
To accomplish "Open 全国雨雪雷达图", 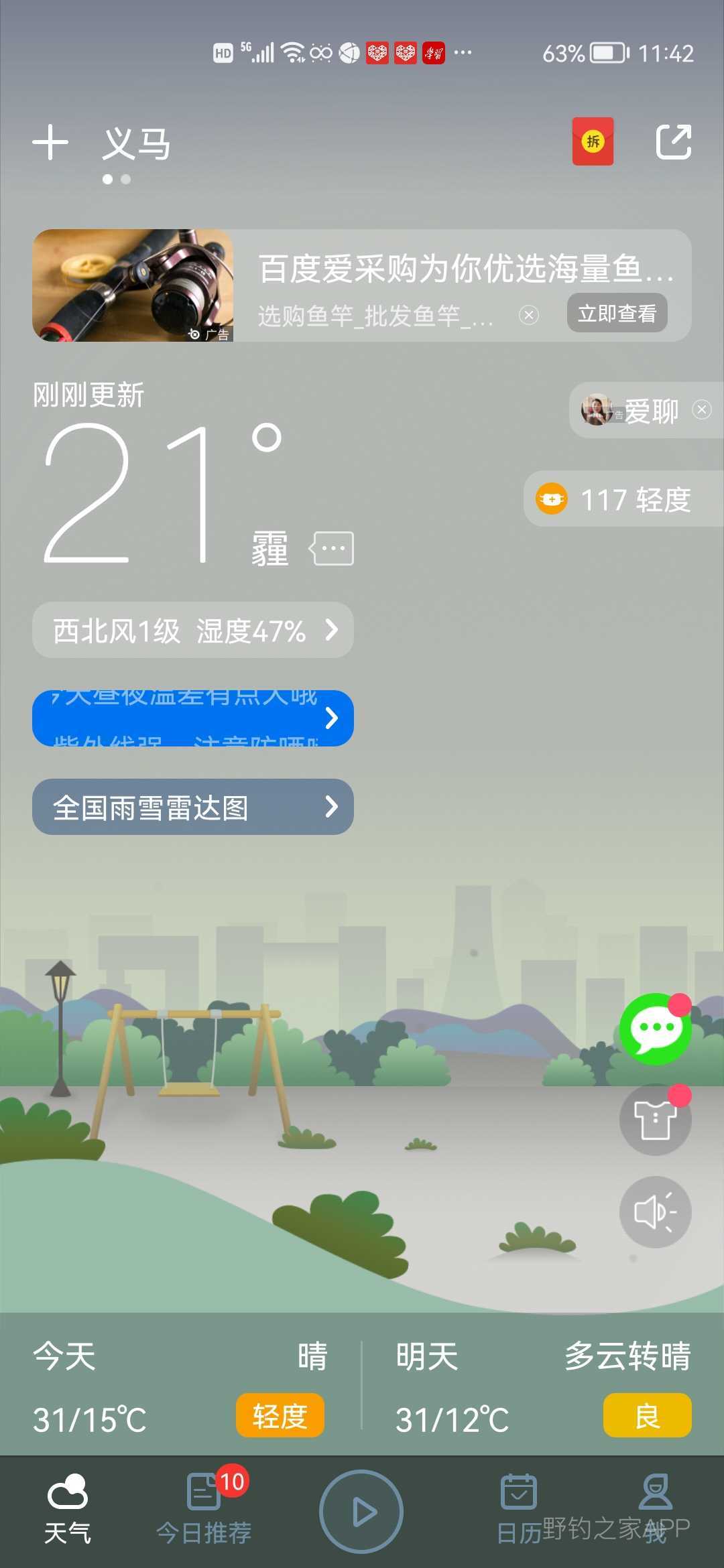I will [193, 807].
